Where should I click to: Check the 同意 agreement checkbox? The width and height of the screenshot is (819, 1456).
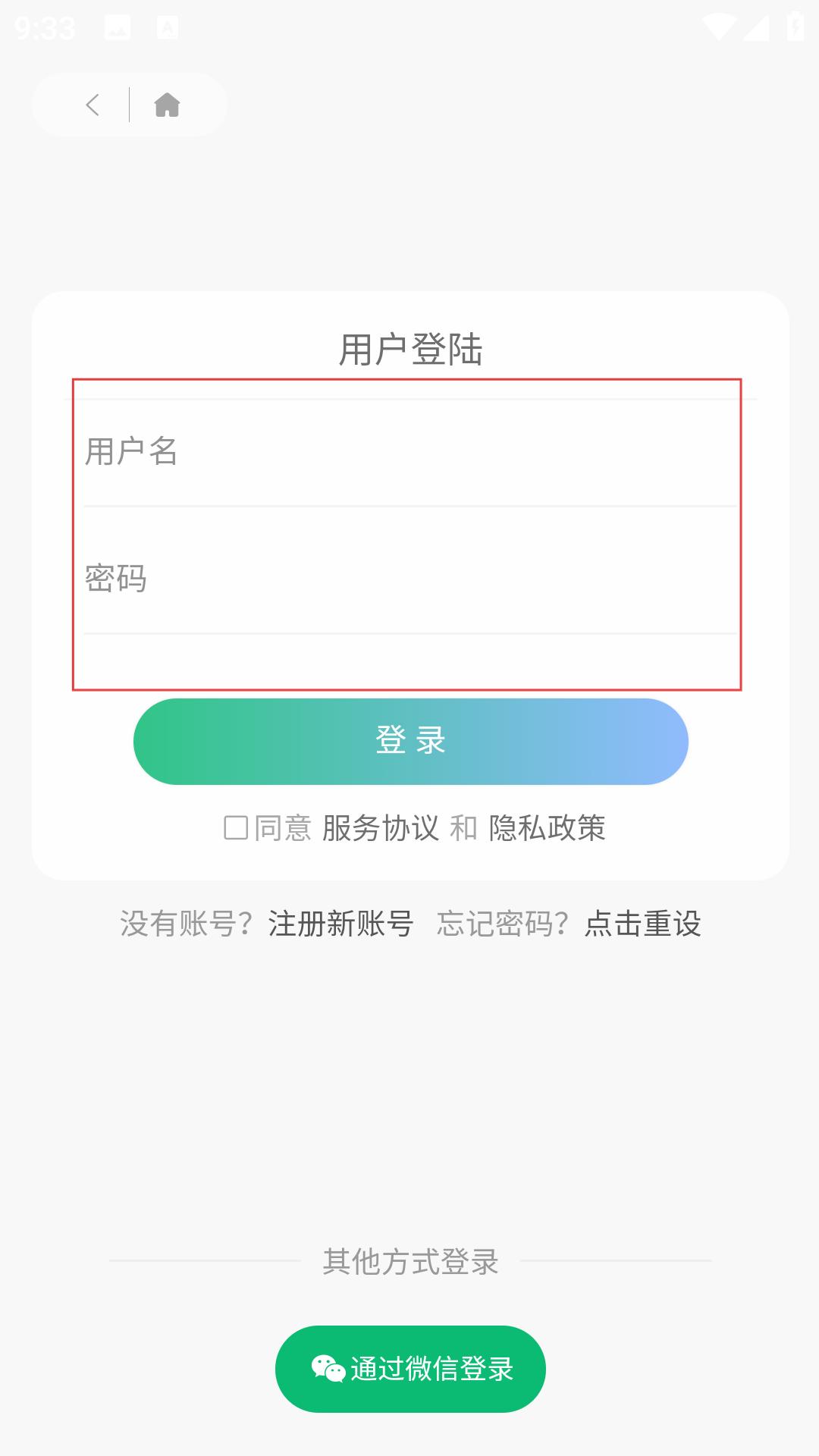(236, 827)
